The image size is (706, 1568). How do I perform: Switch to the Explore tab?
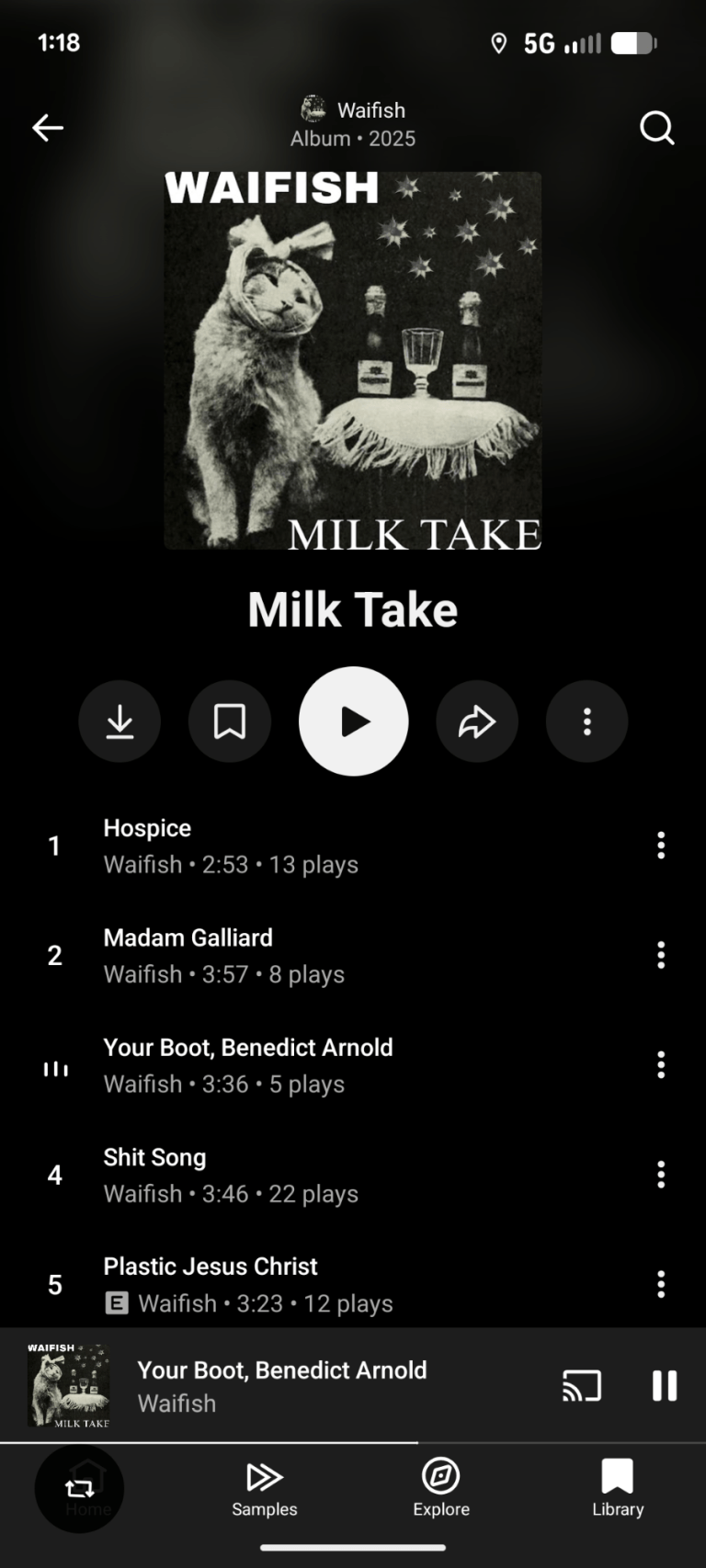point(441,1487)
